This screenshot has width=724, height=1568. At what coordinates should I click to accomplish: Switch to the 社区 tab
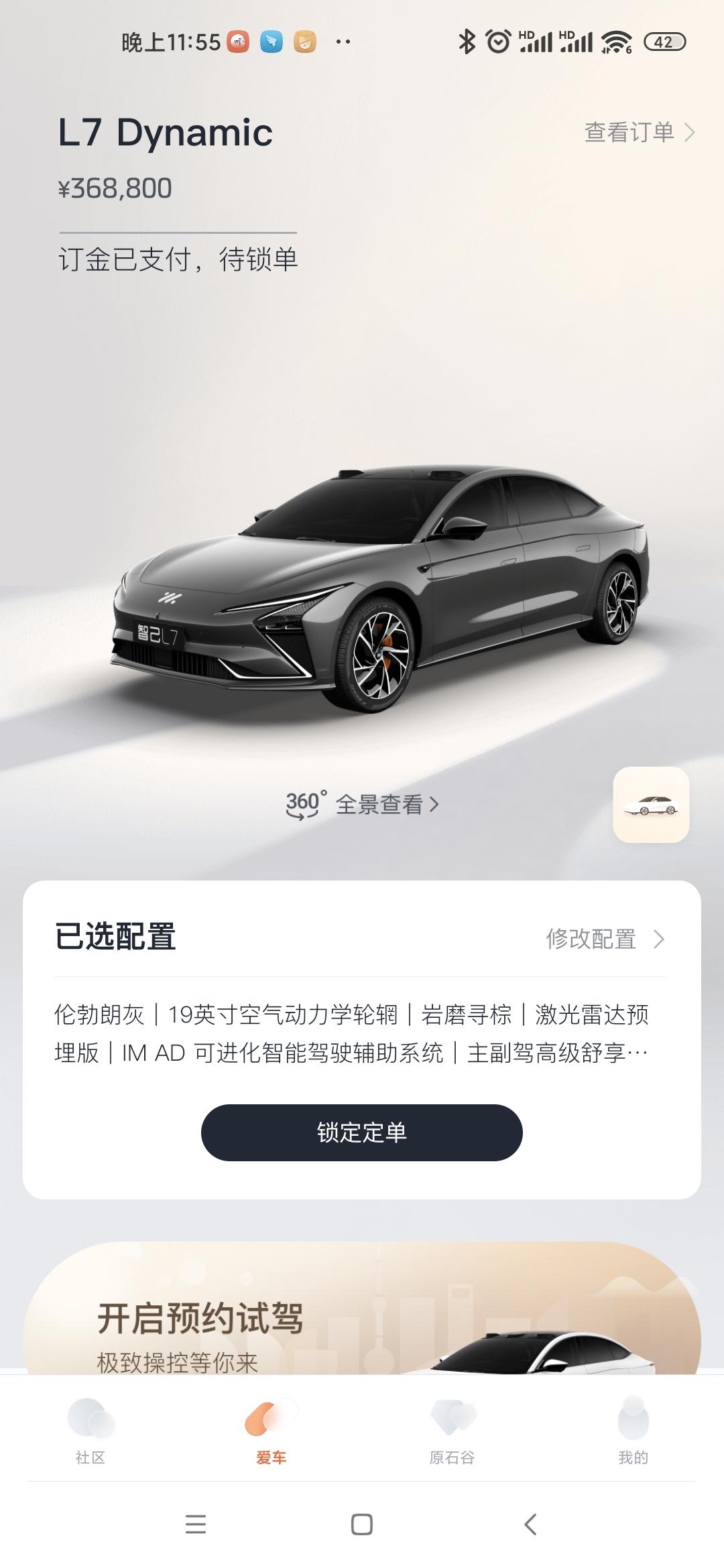click(x=90, y=1431)
